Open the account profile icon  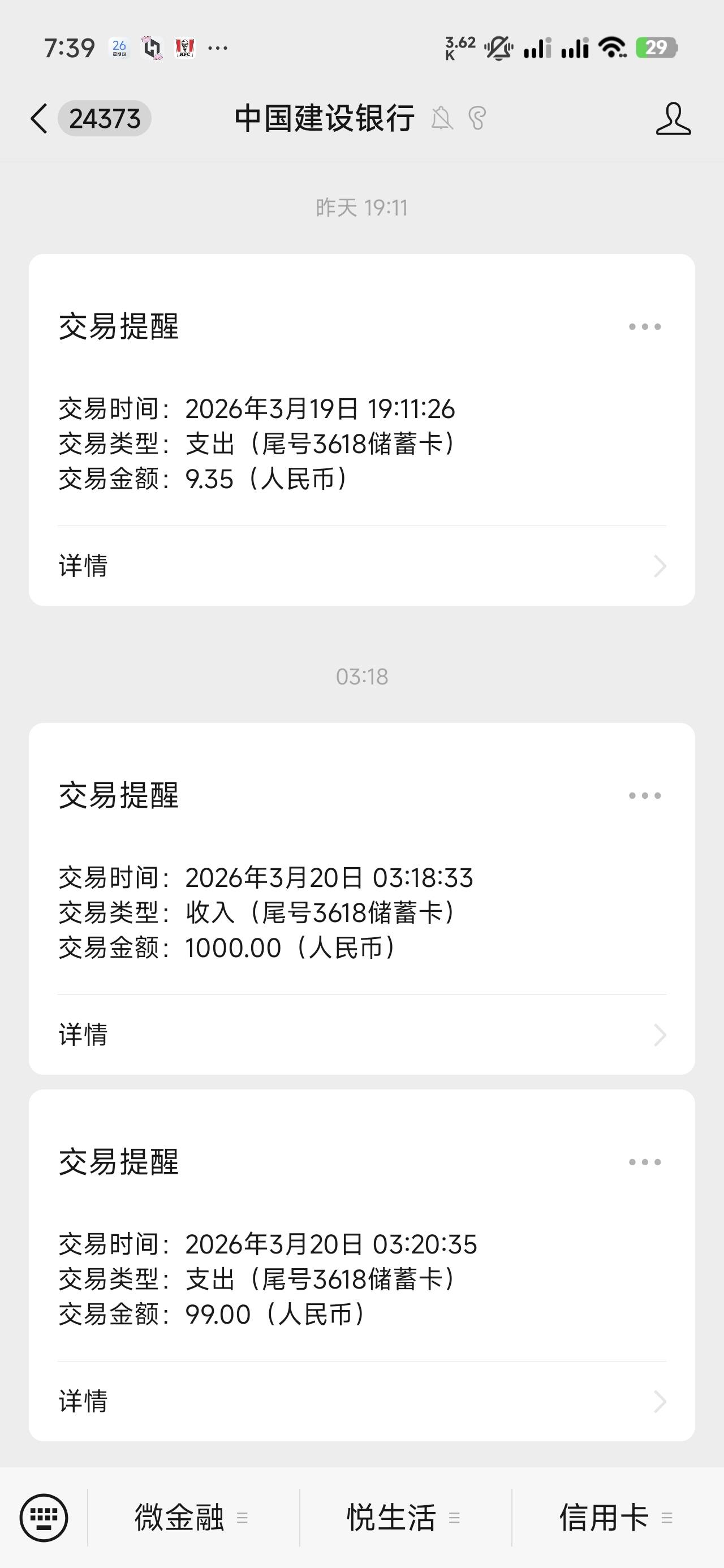click(x=673, y=118)
